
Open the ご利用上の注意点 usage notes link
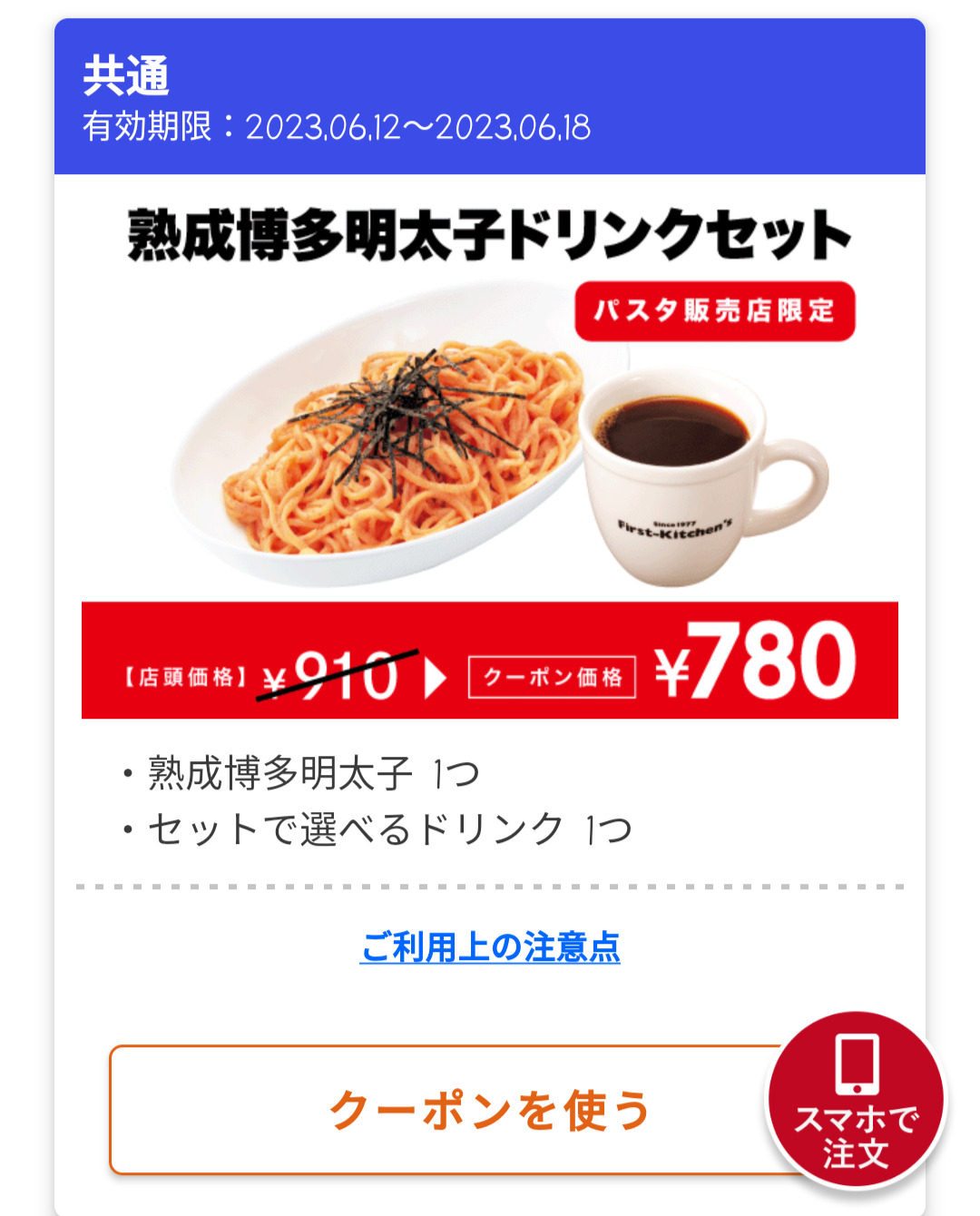point(490,947)
